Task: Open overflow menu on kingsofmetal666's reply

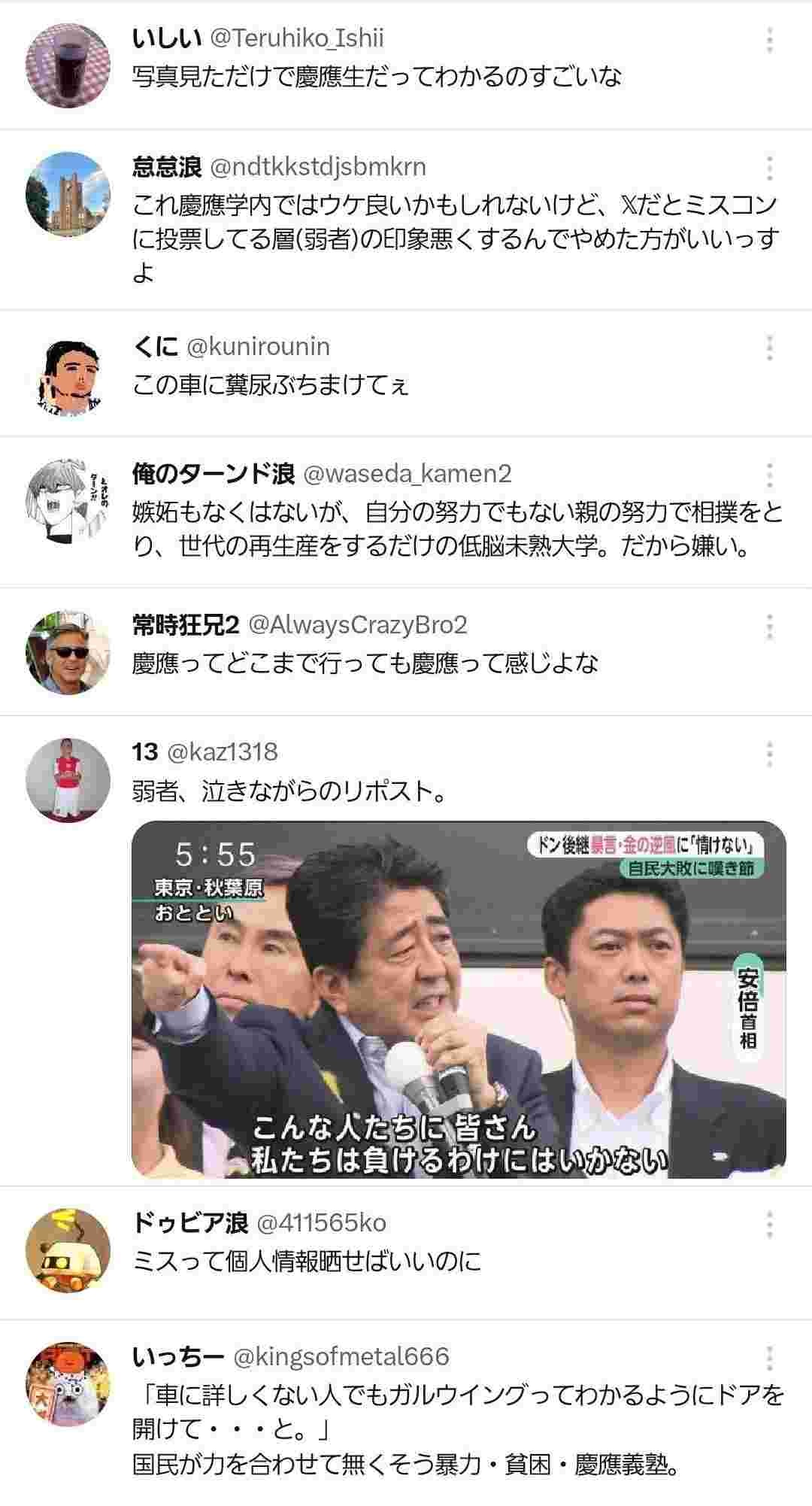Action: (x=769, y=1358)
